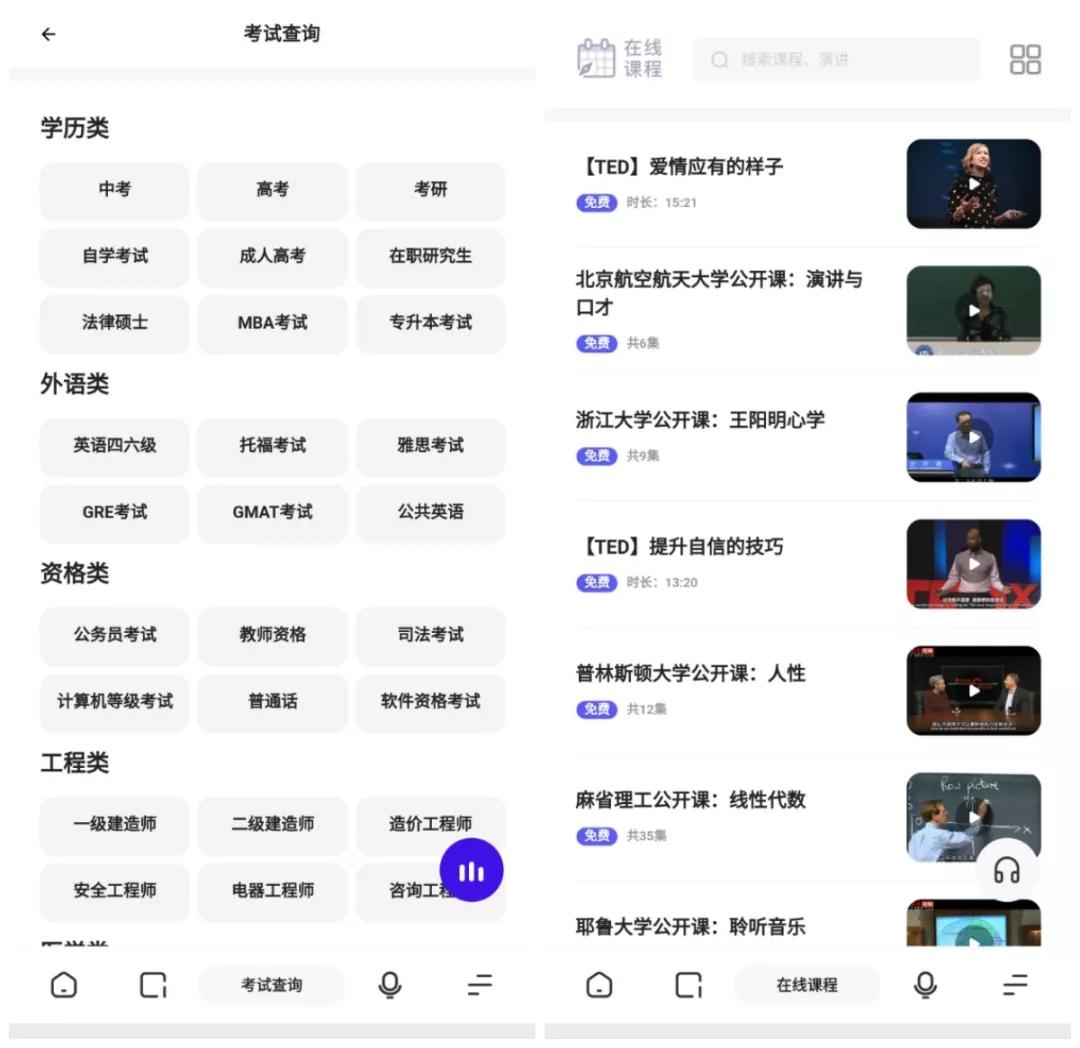Open the floating headphones button
Image resolution: width=1080 pixels, height=1048 pixels.
(x=1006, y=871)
